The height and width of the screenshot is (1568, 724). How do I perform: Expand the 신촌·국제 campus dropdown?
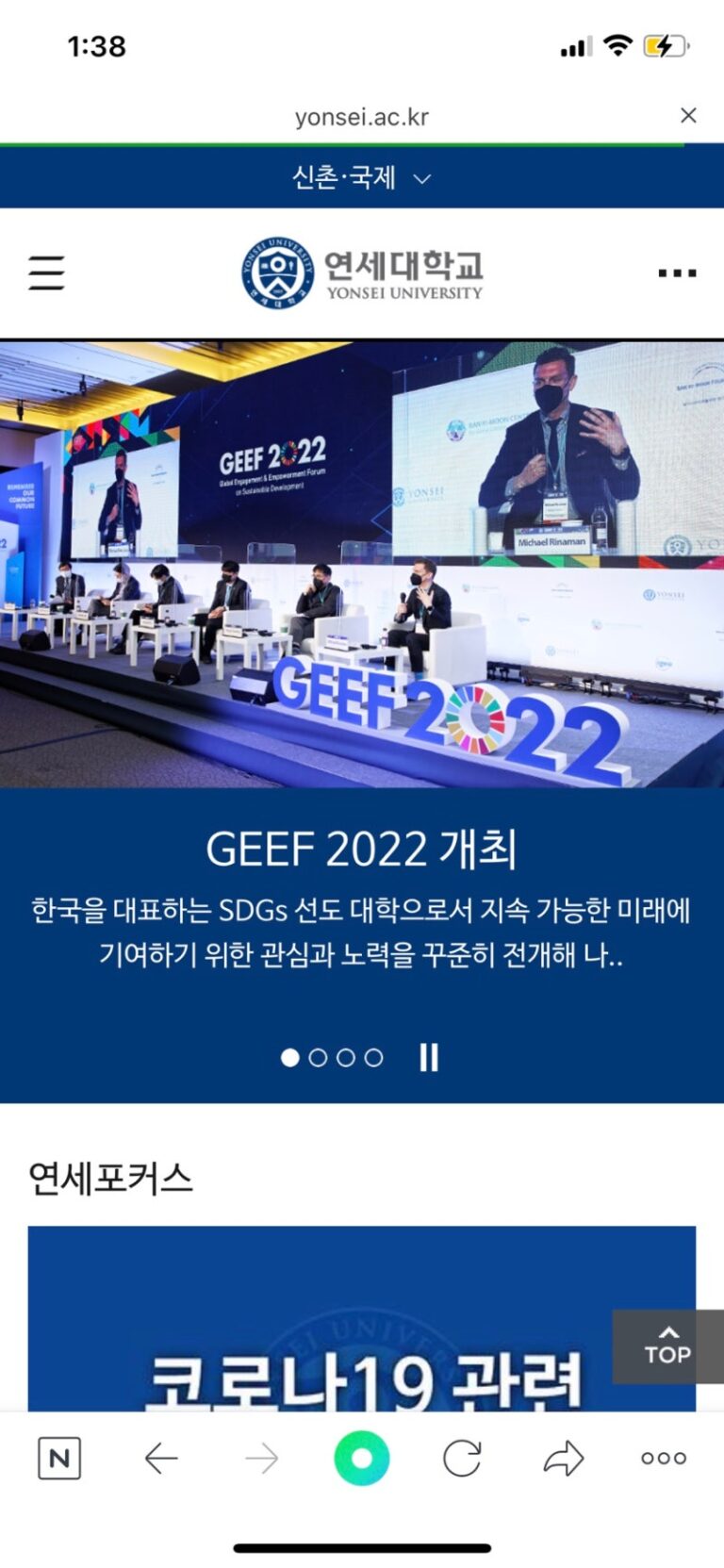pyautogui.click(x=362, y=177)
